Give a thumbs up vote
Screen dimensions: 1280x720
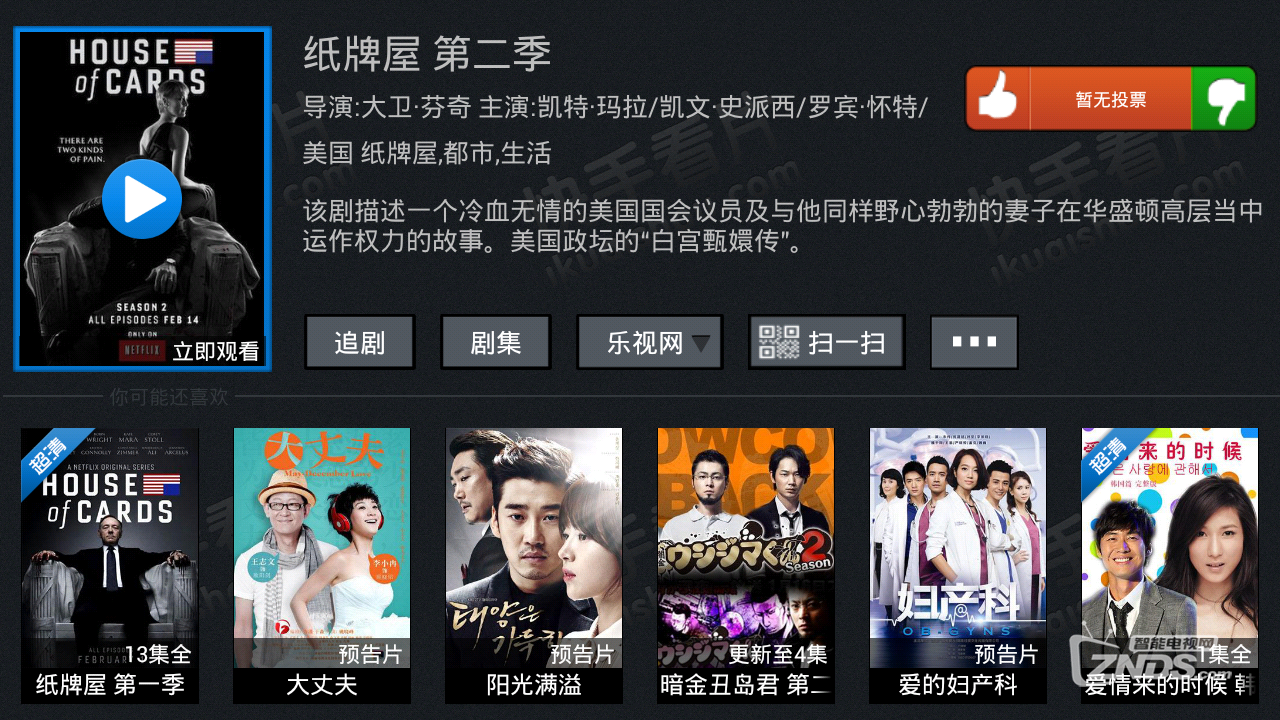click(x=998, y=99)
